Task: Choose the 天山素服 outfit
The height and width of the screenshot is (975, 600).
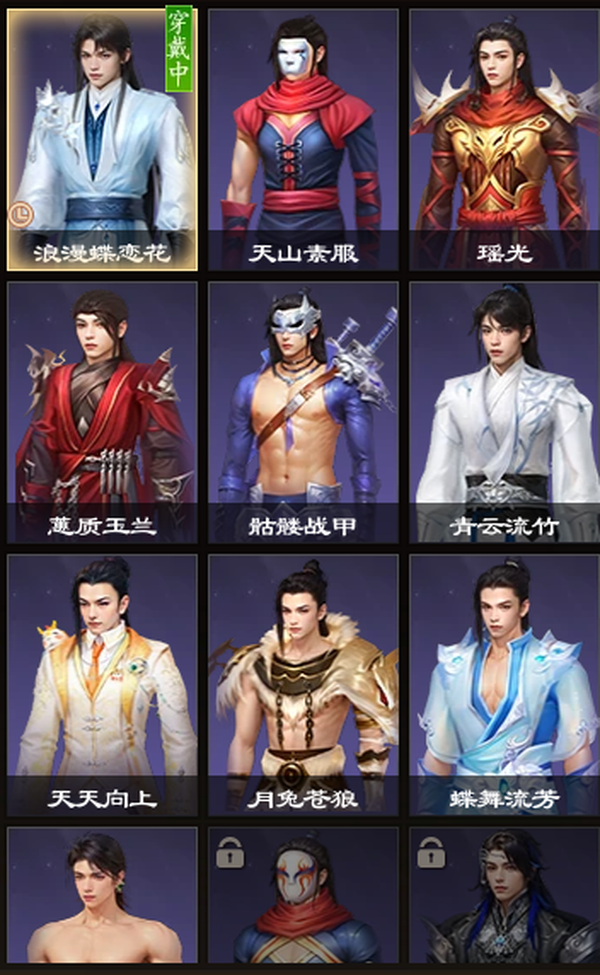Action: click(303, 139)
